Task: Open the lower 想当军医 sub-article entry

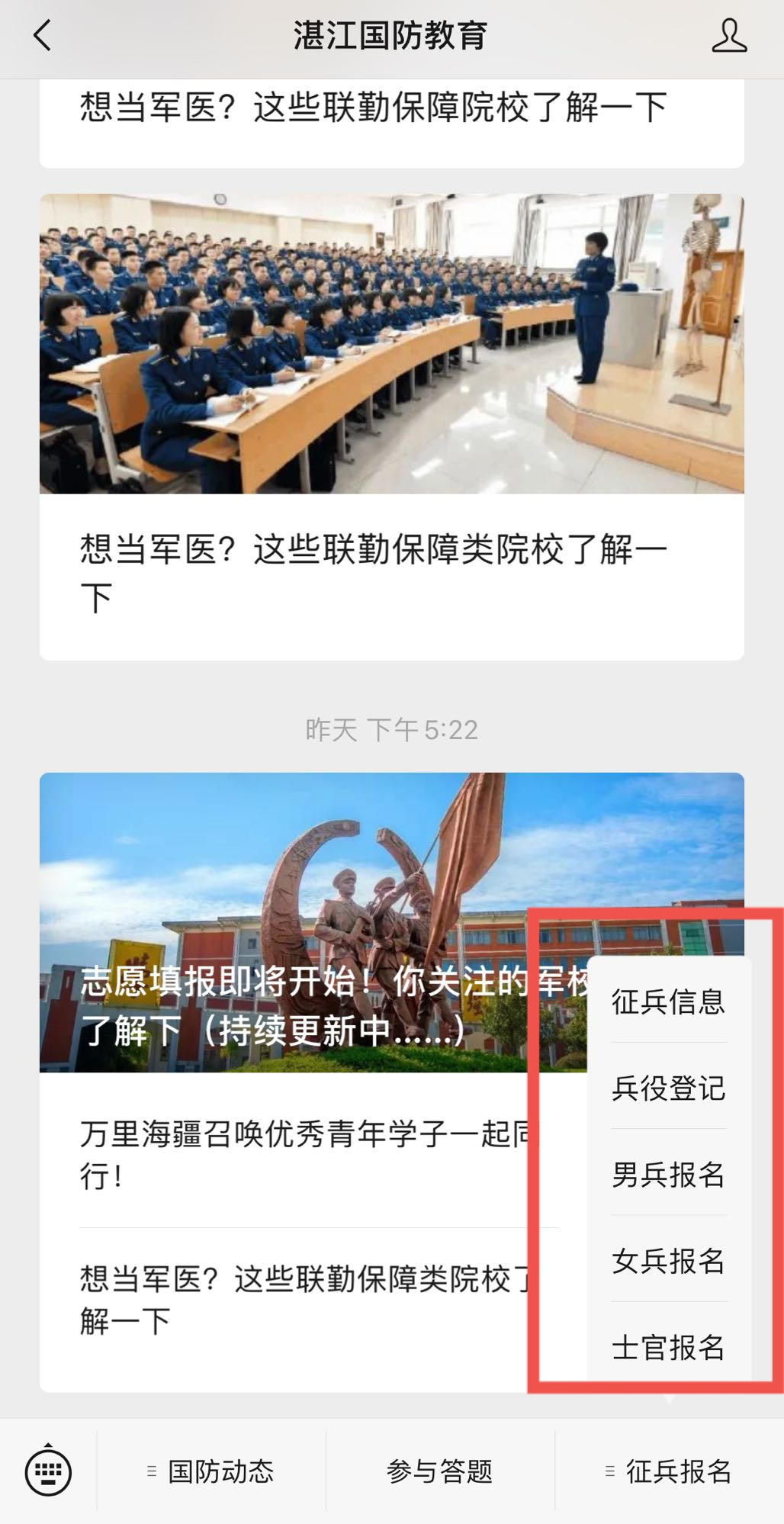Action: [x=305, y=1289]
